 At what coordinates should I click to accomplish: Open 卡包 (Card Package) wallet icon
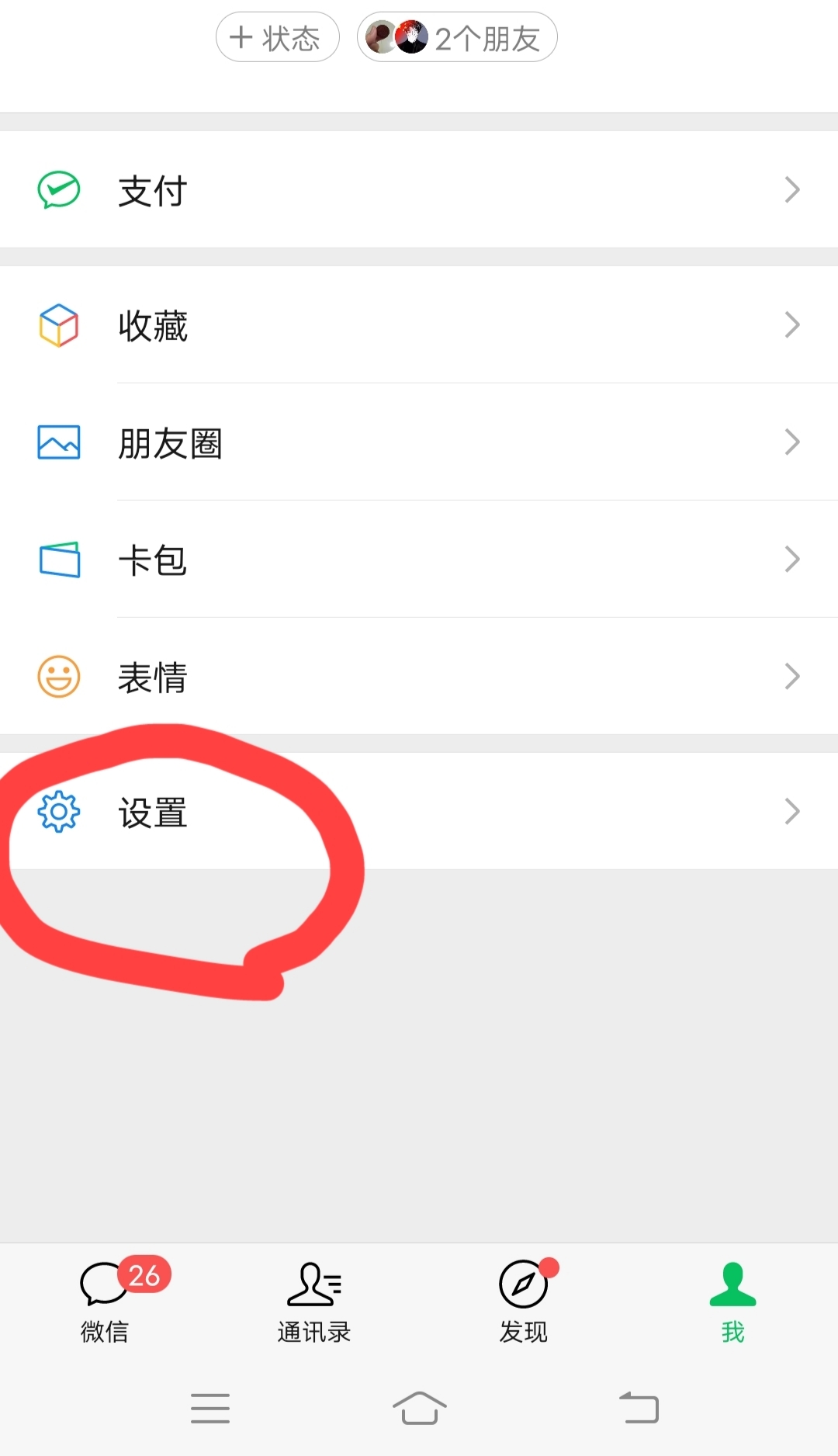[58, 560]
